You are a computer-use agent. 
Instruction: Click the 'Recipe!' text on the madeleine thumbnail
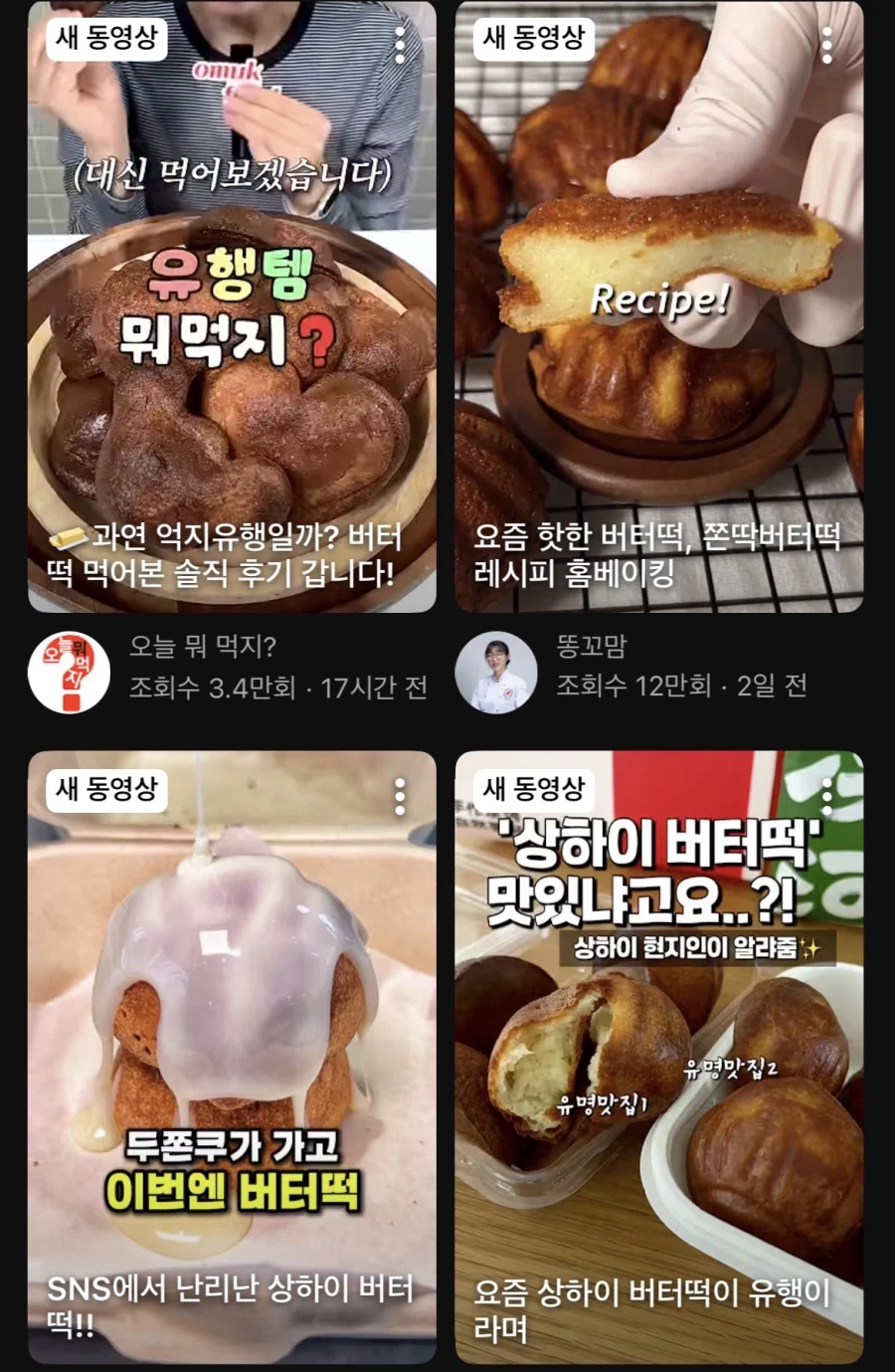661,298
